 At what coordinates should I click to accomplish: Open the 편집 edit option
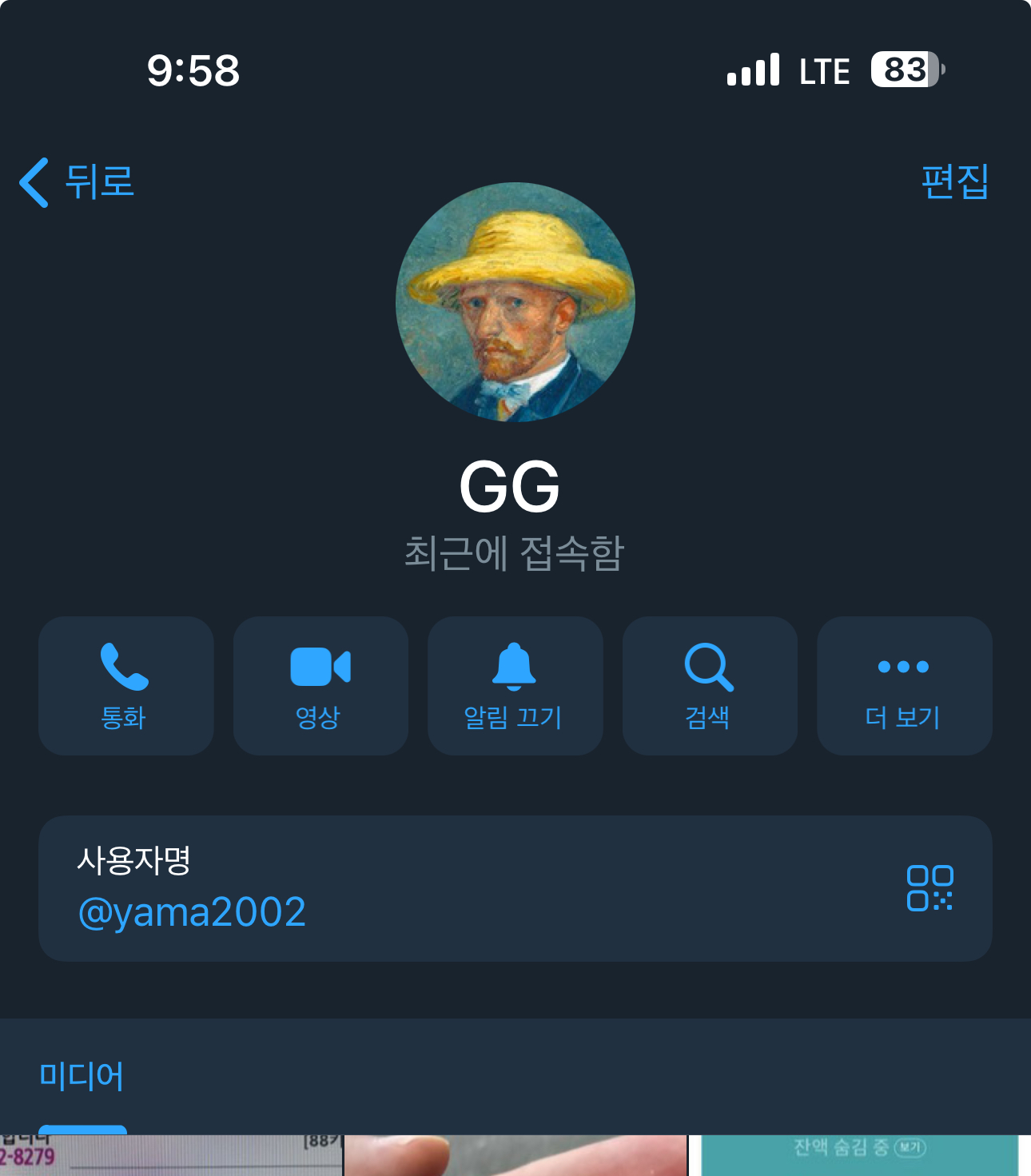(954, 181)
